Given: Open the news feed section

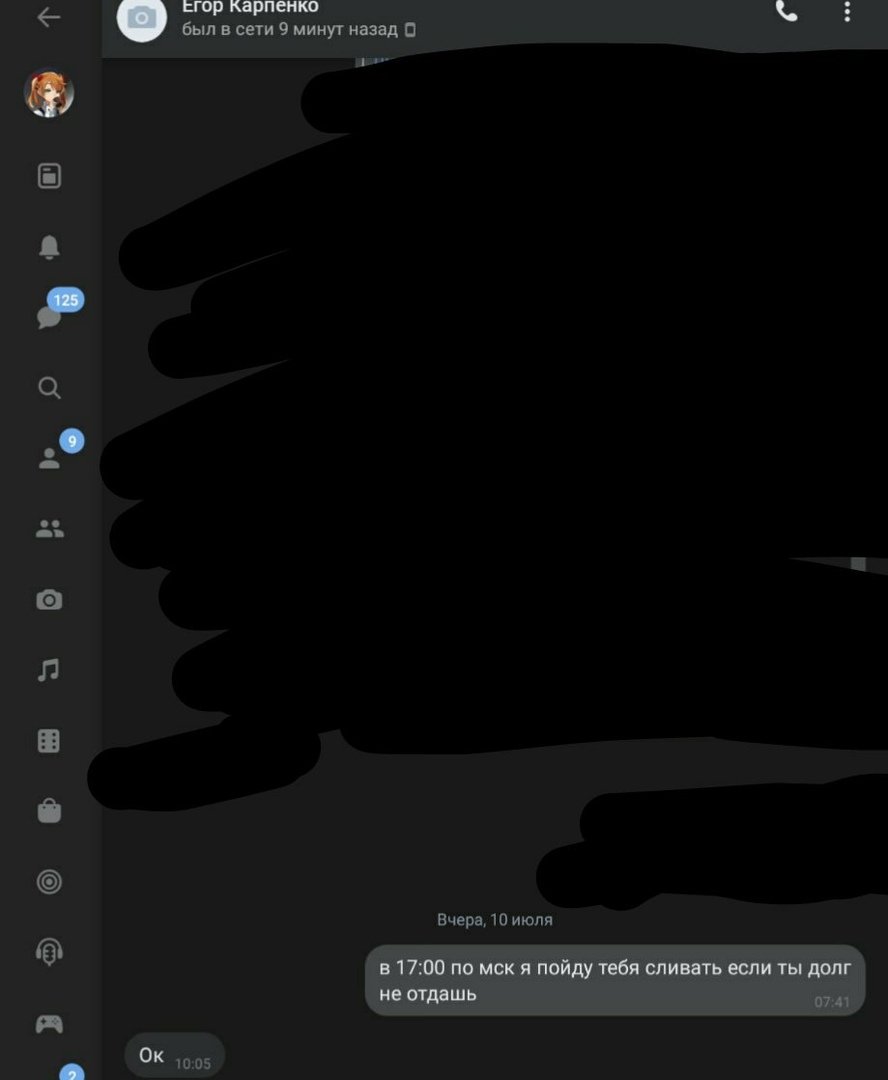Looking at the screenshot, I should pyautogui.click(x=49, y=177).
